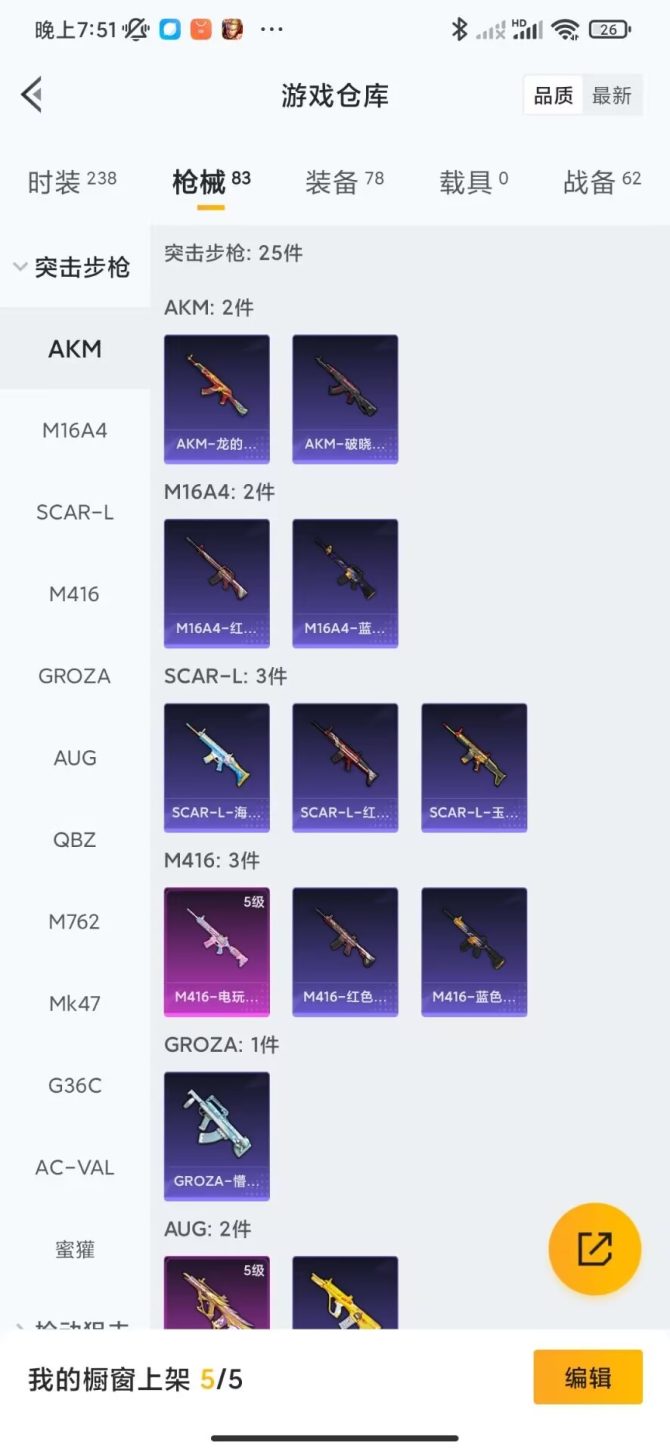Tap the orange share floating button
Screen dimensions: 670x1452
[594, 1248]
